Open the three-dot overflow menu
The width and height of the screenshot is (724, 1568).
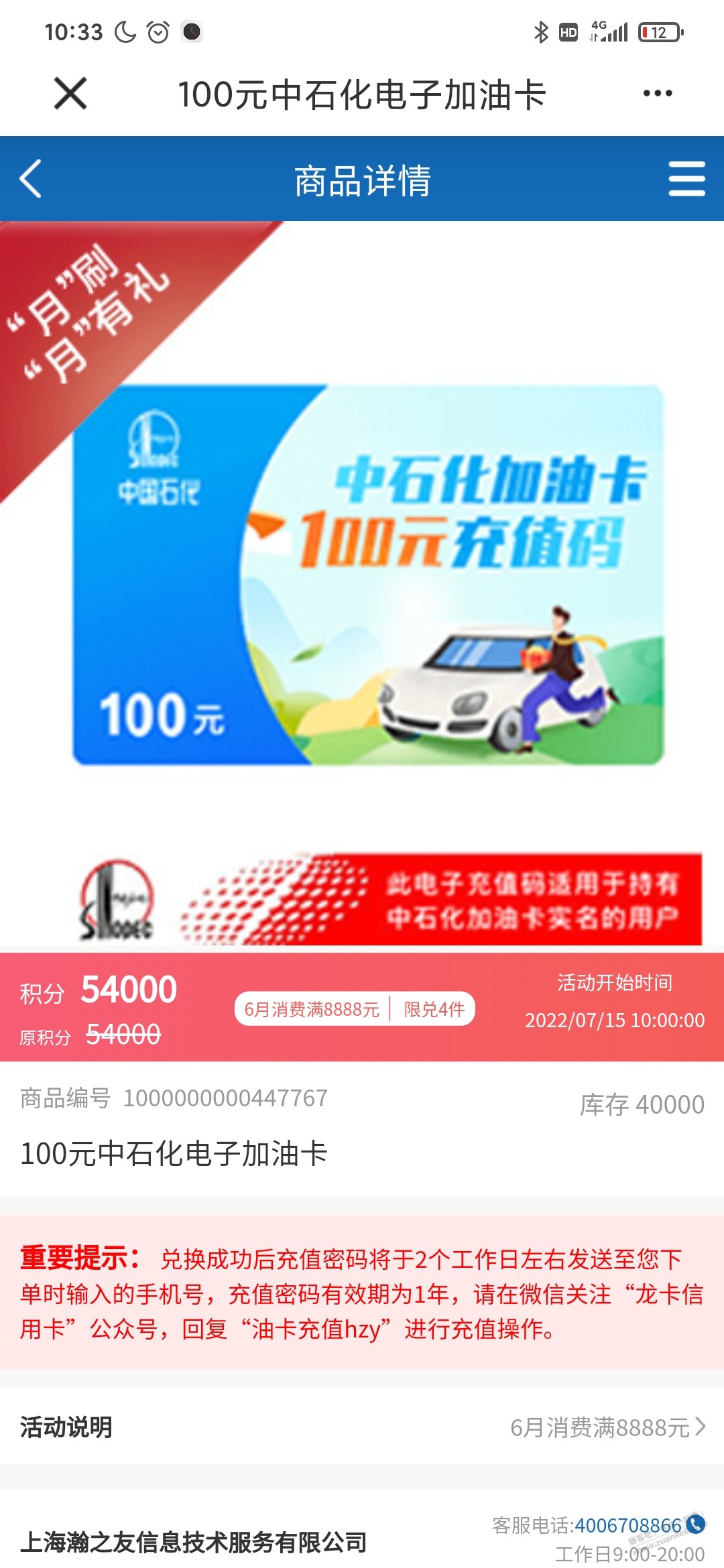pos(657,93)
